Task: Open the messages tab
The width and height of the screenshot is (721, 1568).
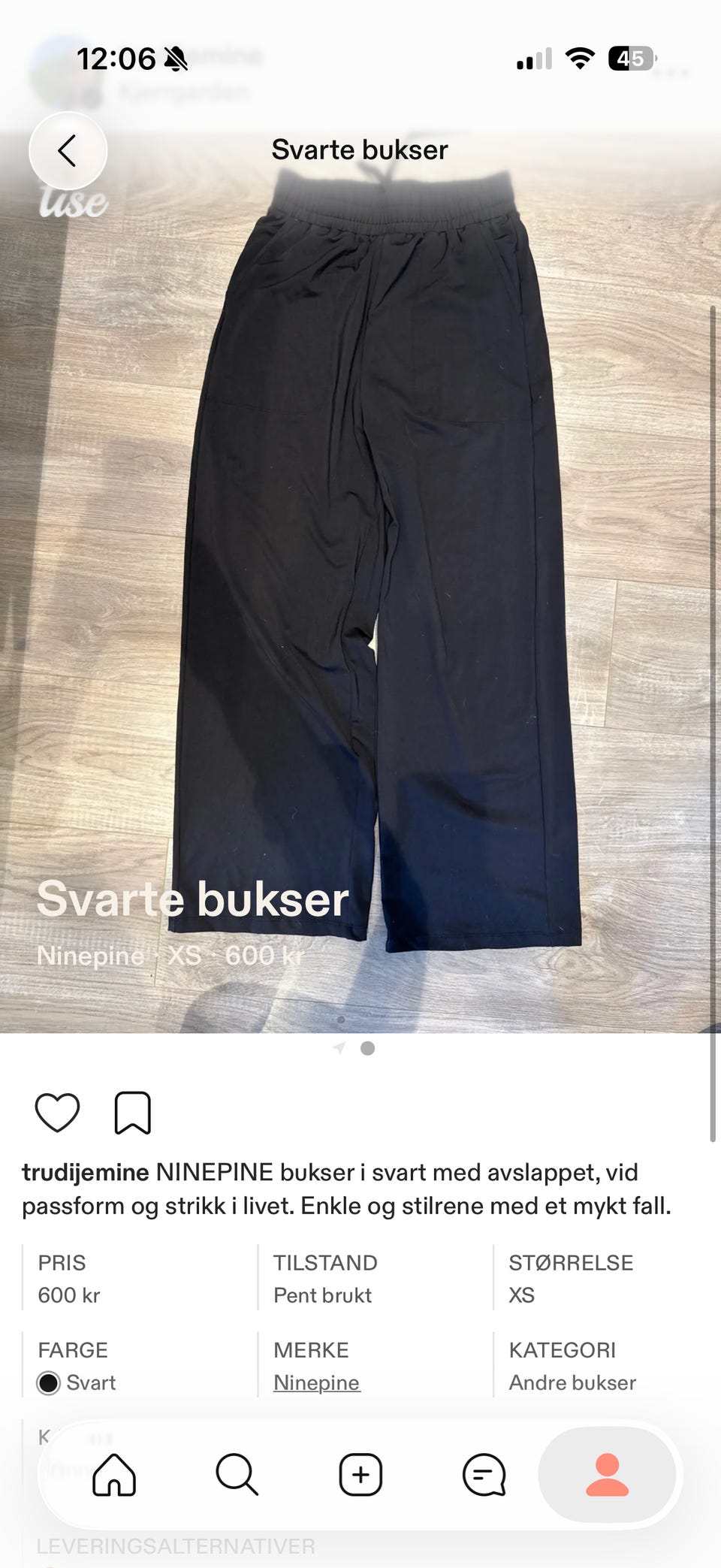Action: coord(484,1474)
